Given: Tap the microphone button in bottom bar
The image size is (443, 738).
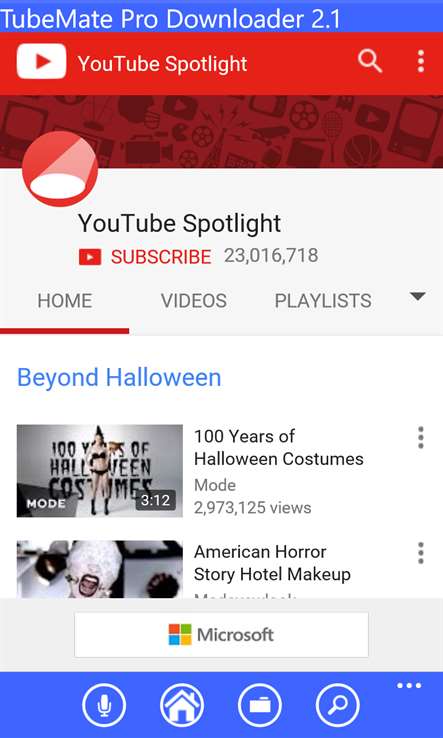Looking at the screenshot, I should (104, 706).
